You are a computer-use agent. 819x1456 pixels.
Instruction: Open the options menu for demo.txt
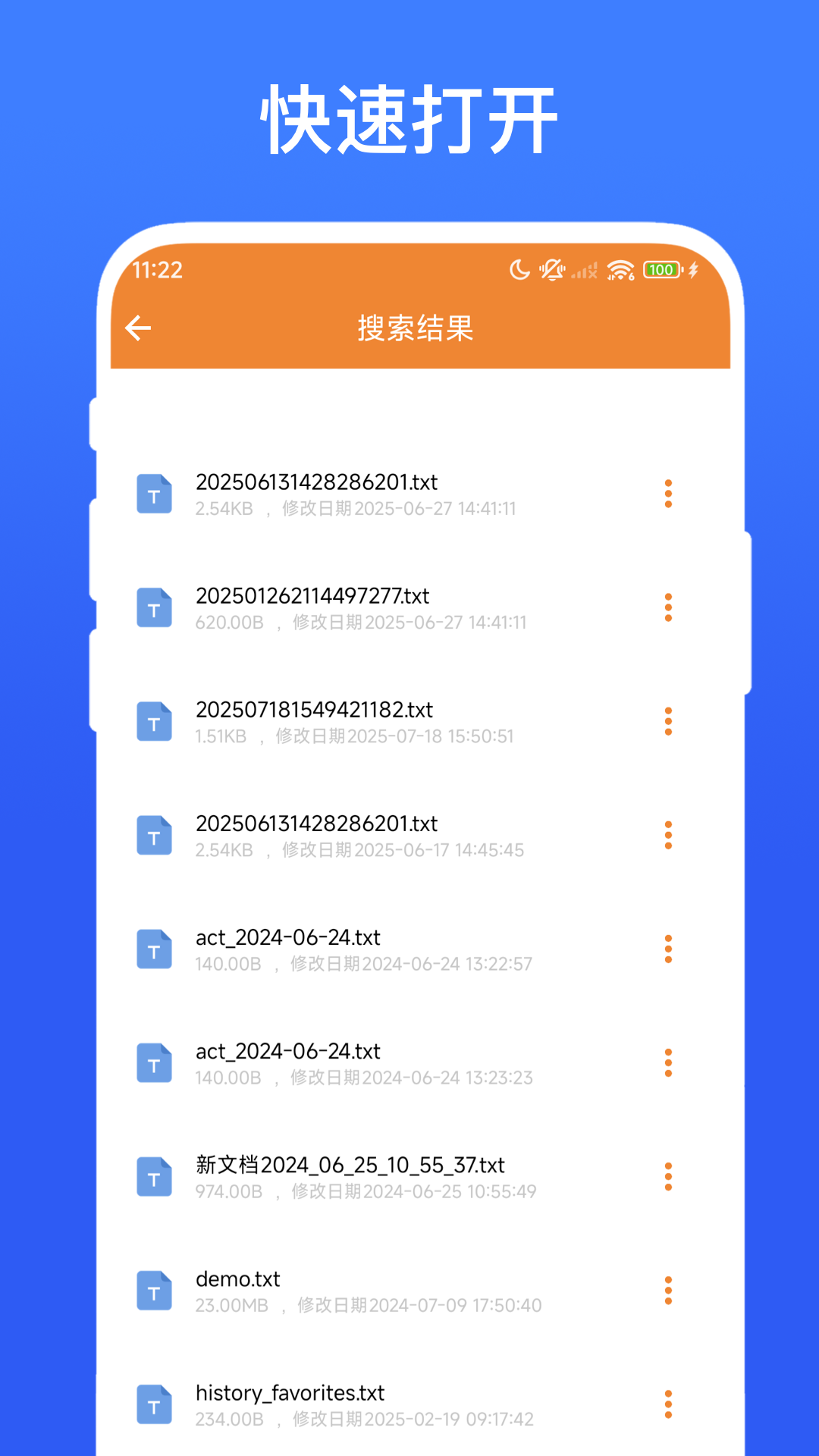[667, 1291]
